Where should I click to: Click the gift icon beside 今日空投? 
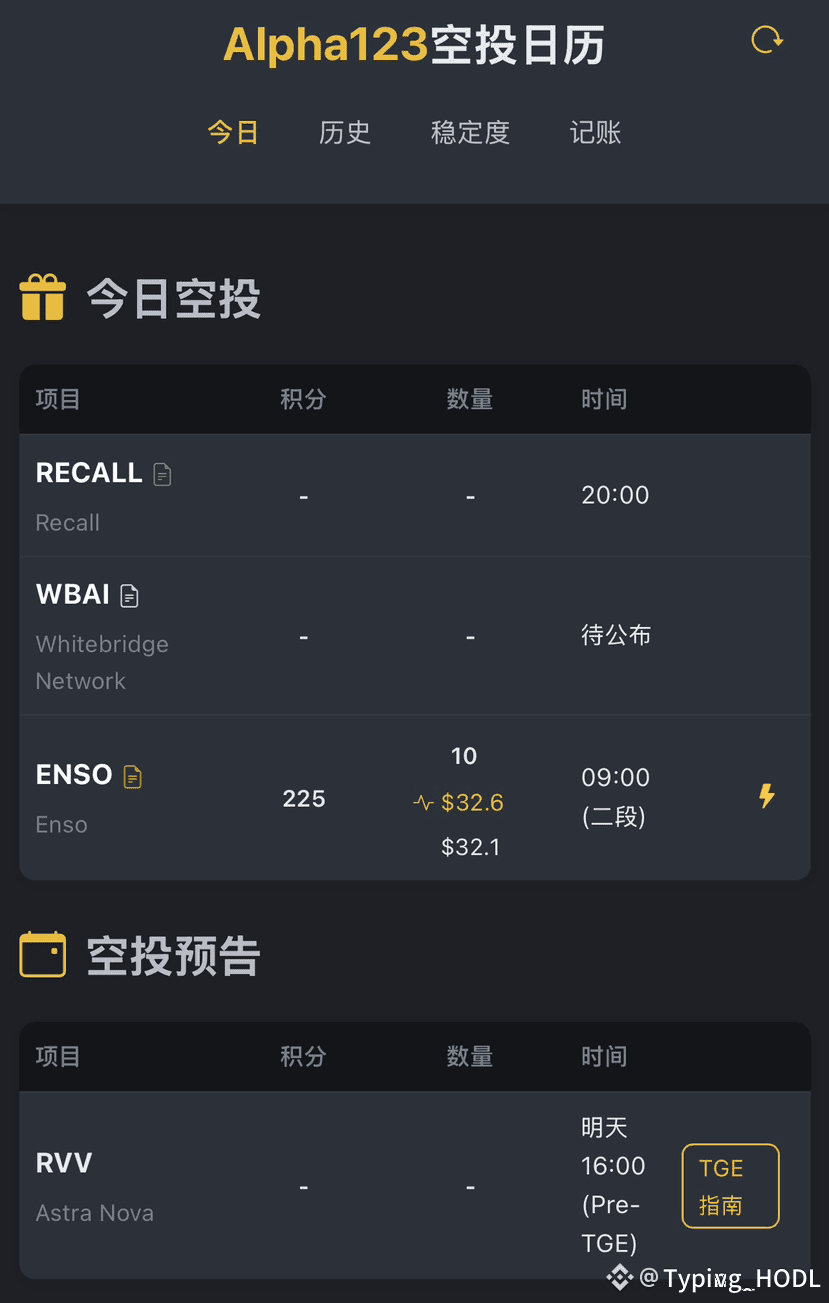[x=42, y=297]
